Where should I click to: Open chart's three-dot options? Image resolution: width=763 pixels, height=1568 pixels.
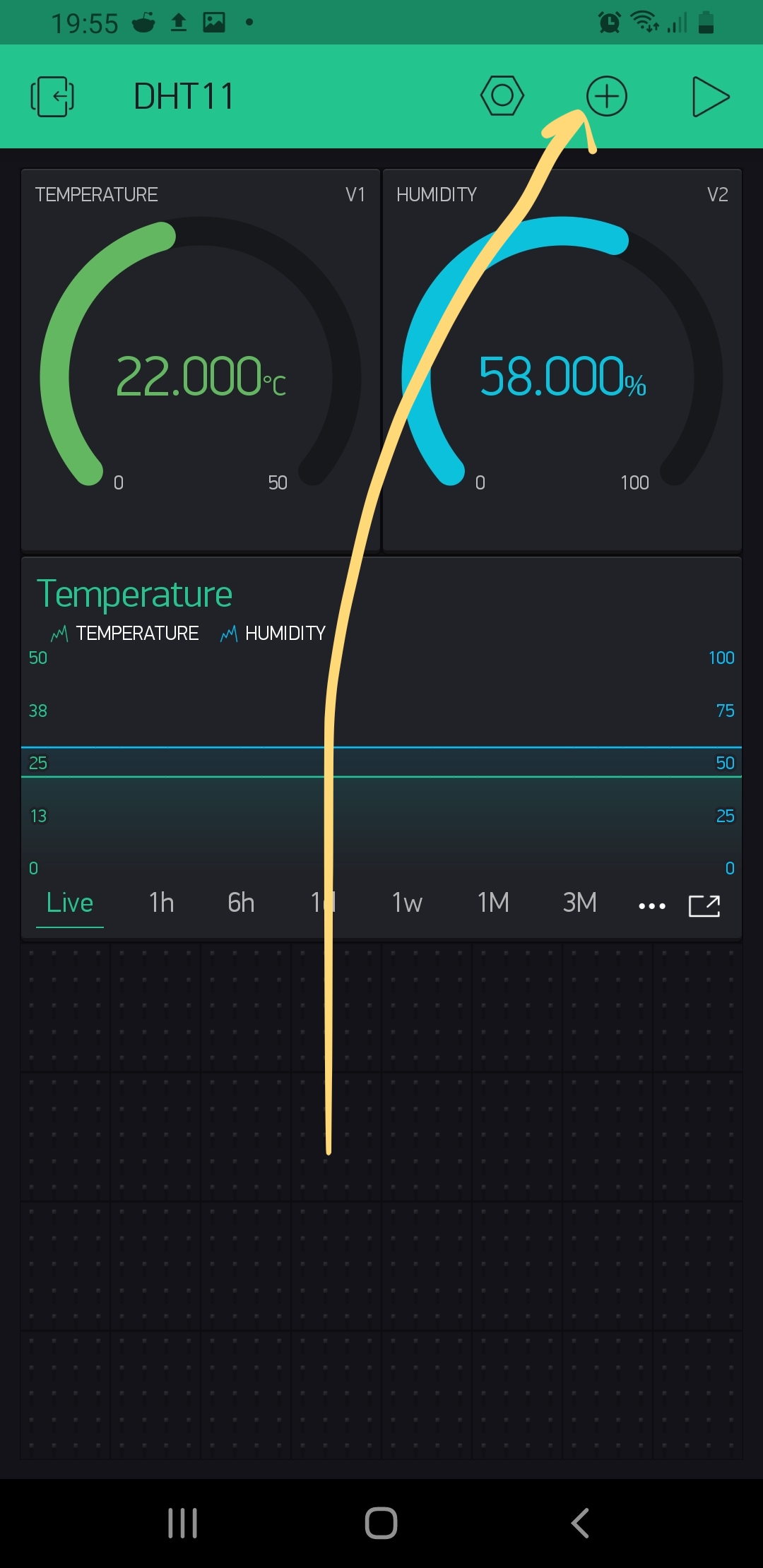(651, 905)
